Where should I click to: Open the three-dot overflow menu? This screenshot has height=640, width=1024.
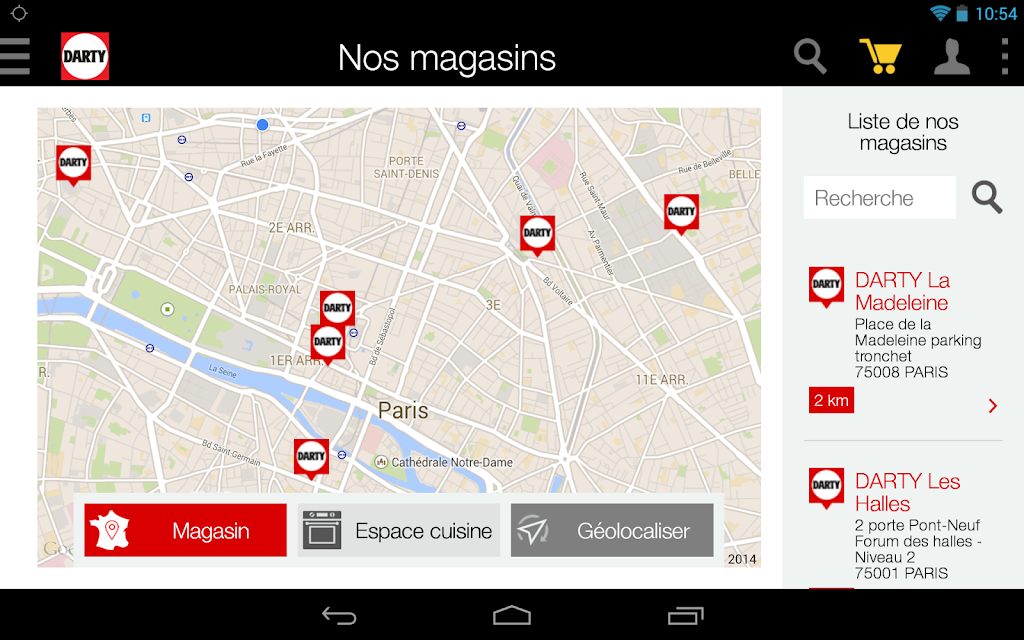pos(1005,56)
